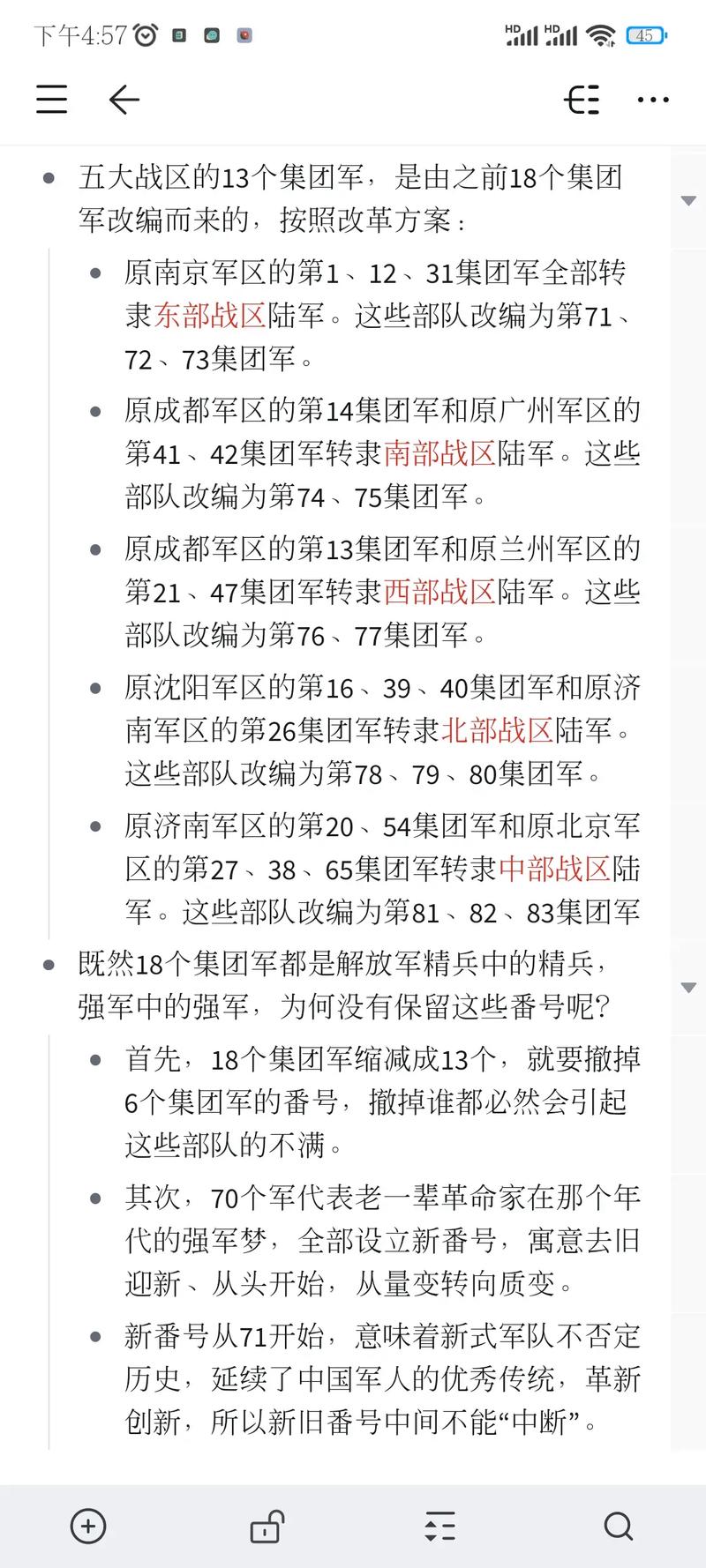The width and height of the screenshot is (706, 1568).
Task: Follow the 中部战区 link
Action: (554, 870)
